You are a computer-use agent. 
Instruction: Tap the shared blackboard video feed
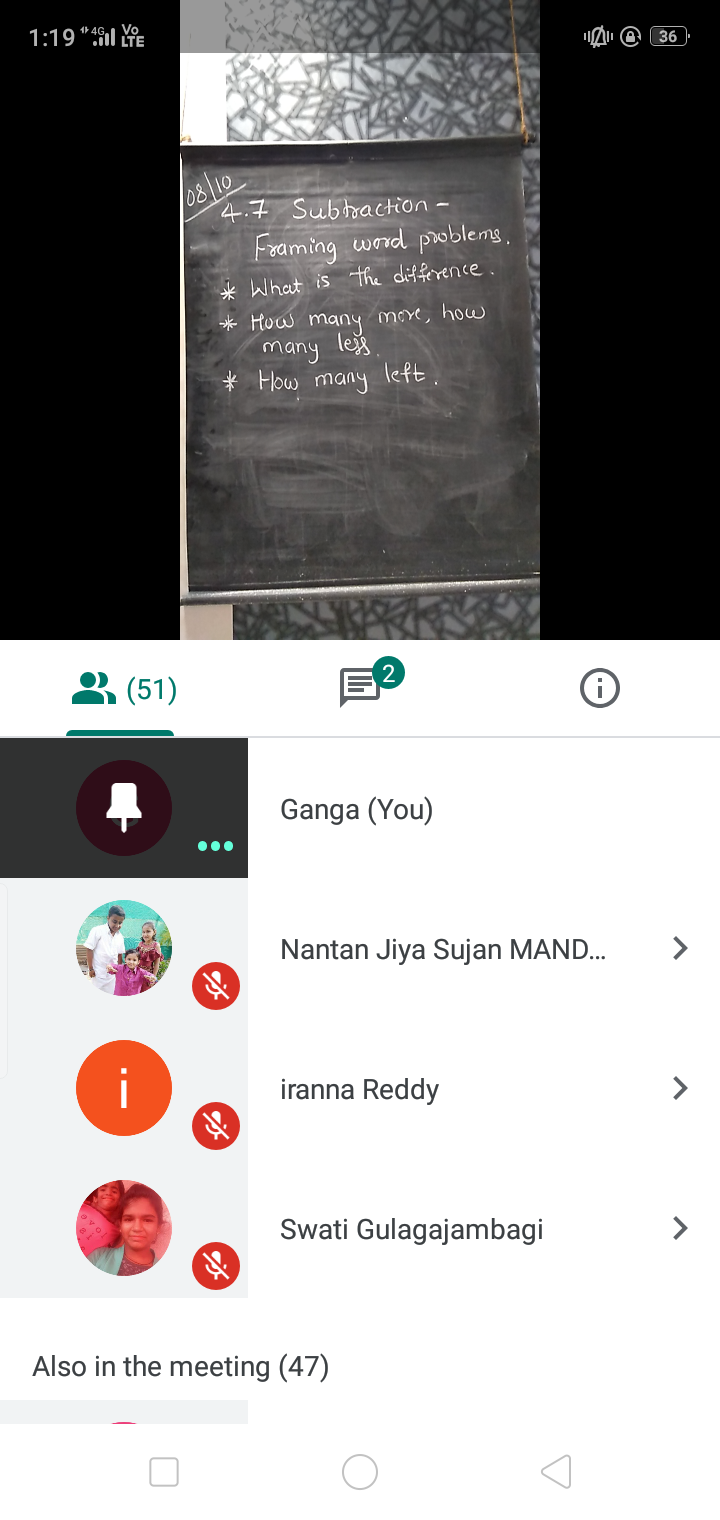(360, 320)
